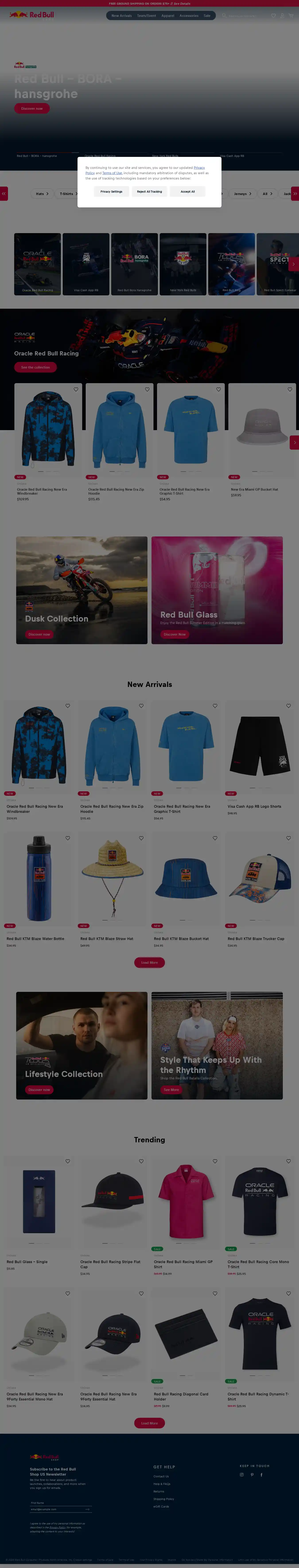The image size is (299, 1568).
Task: Select the Jerseys category chip
Action: click(242, 194)
